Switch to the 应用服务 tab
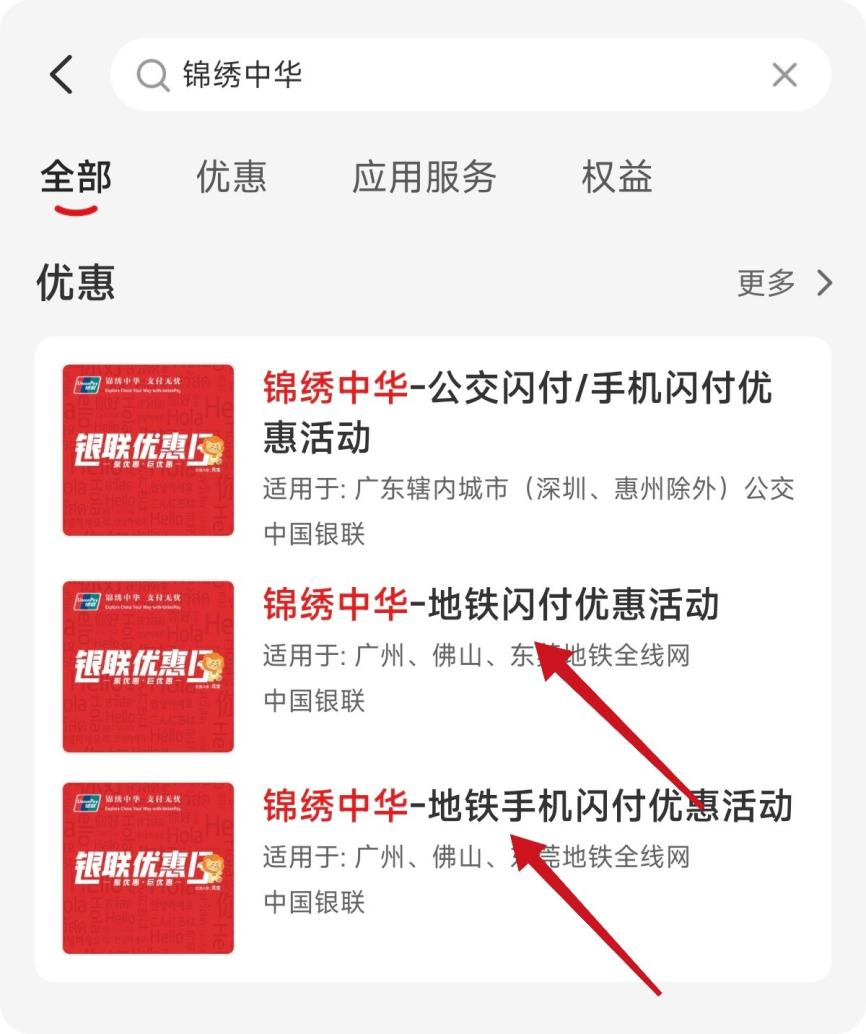This screenshot has height=1034, width=866. tap(424, 177)
